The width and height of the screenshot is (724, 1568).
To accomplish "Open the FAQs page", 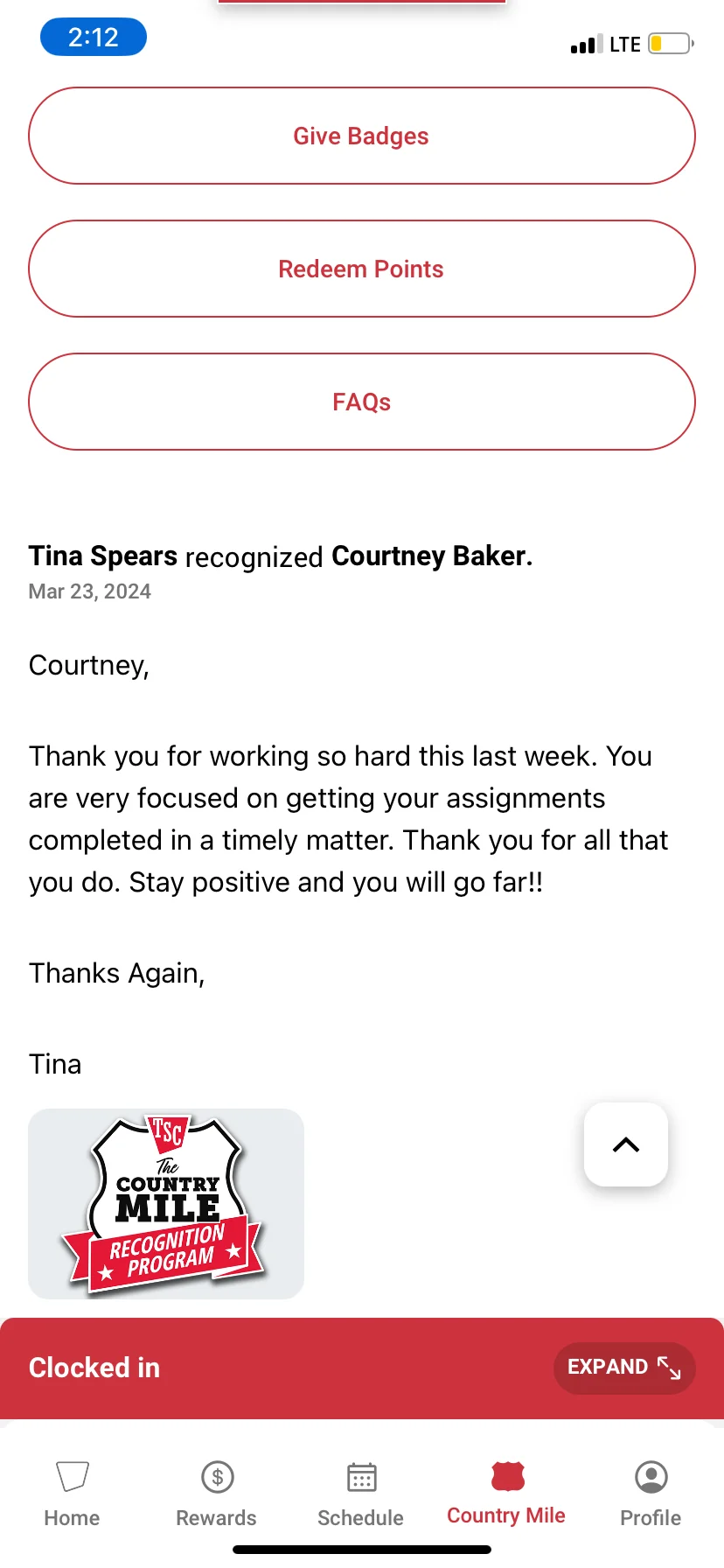I will [361, 402].
